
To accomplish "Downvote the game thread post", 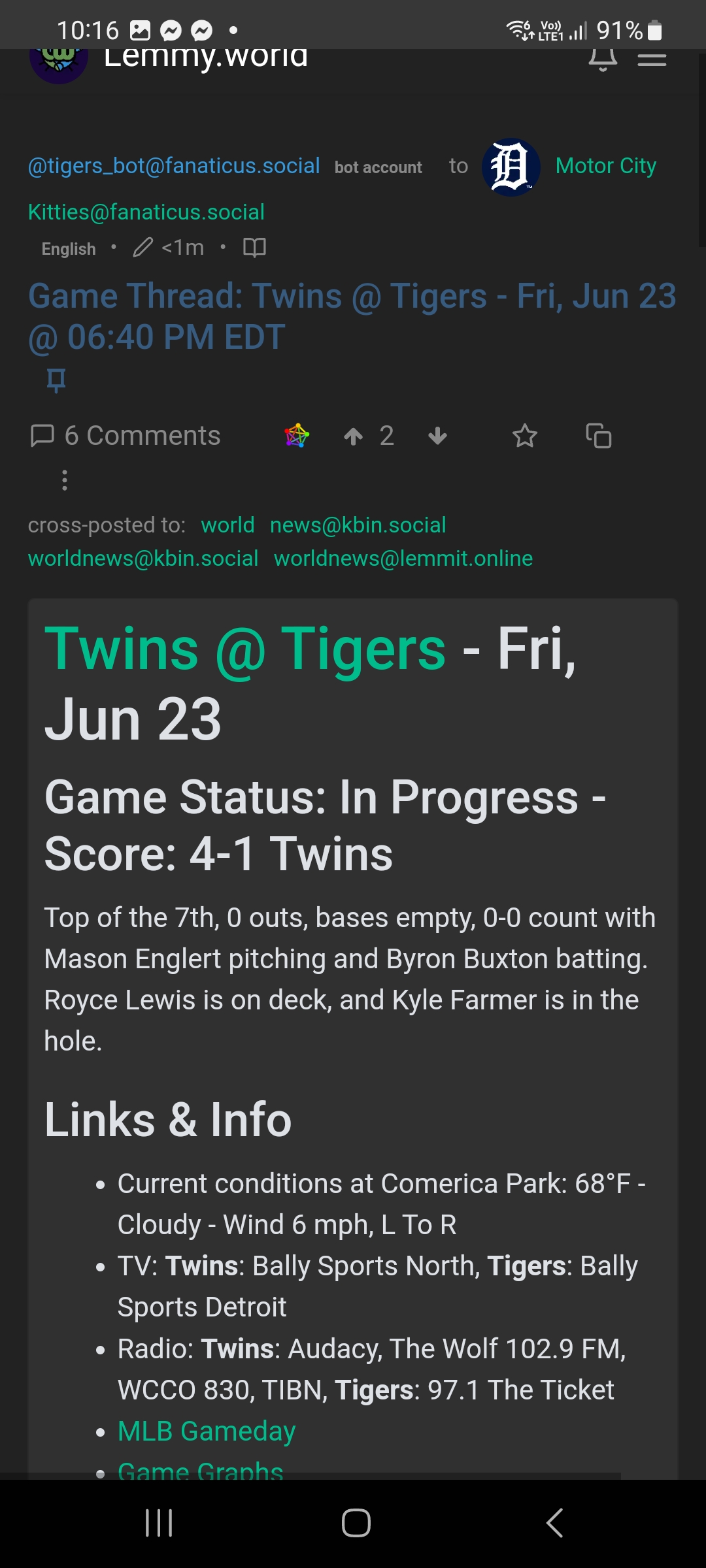I will [437, 436].
